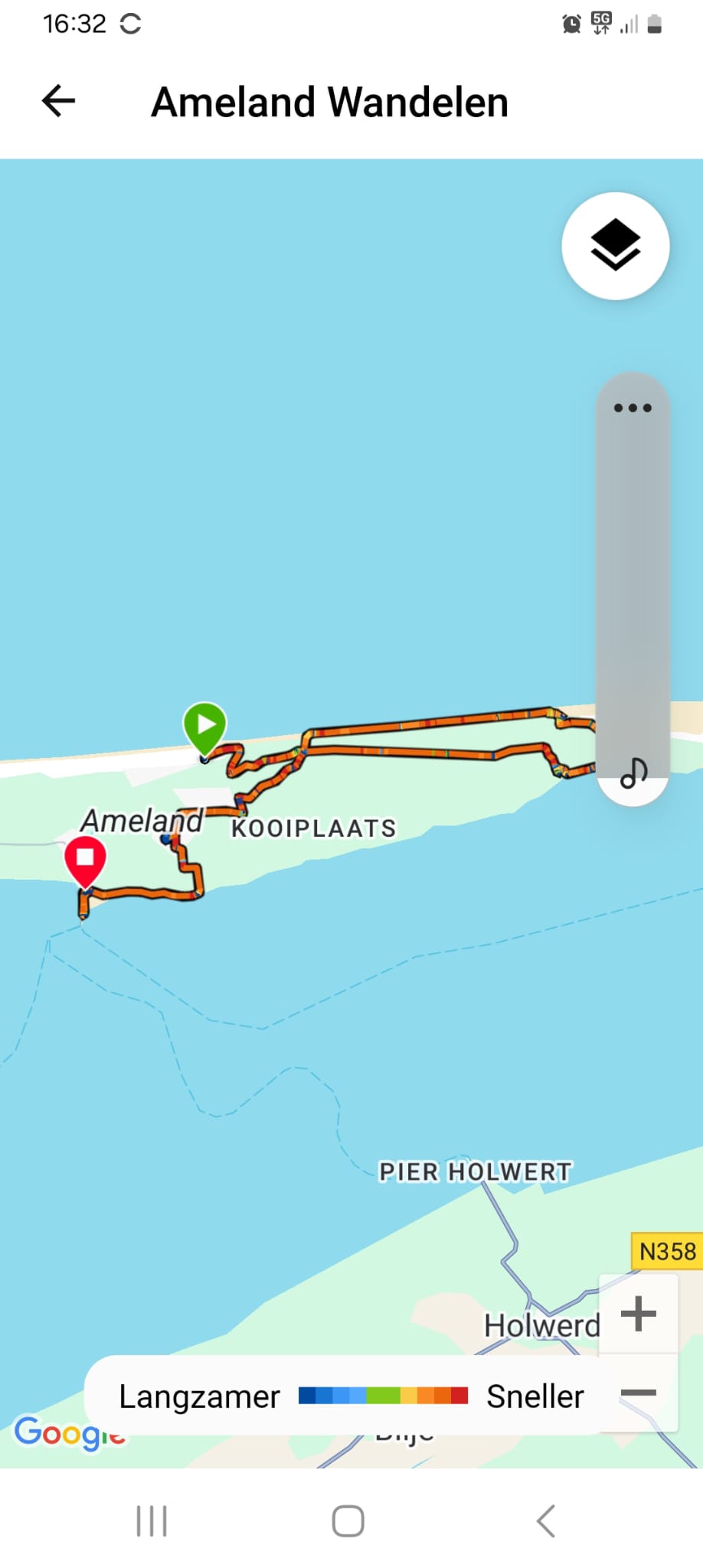Go to the phone's home screen
Screen dimensions: 703x1568
[x=348, y=1521]
